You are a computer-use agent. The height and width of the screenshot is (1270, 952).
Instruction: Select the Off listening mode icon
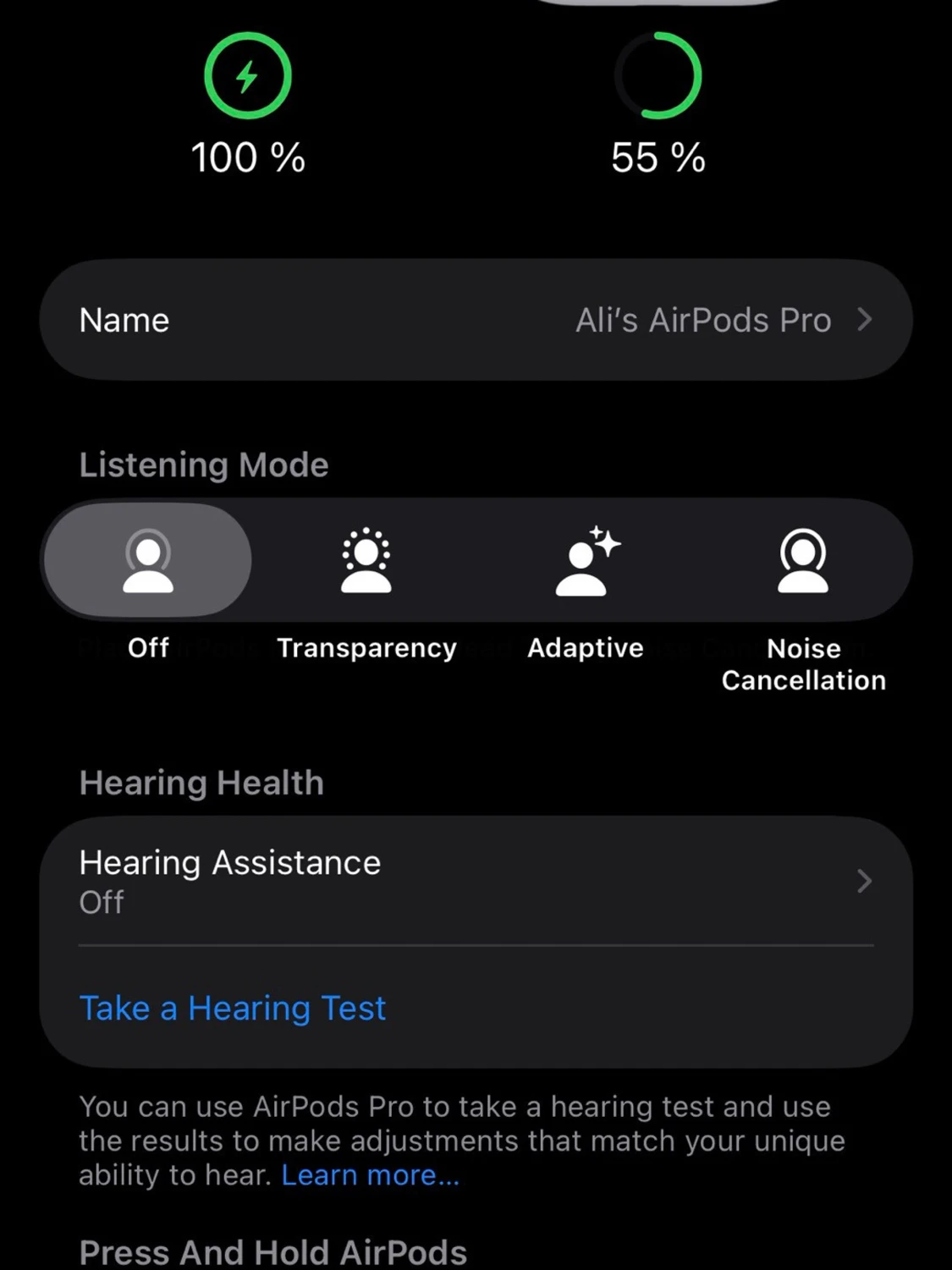point(148,561)
